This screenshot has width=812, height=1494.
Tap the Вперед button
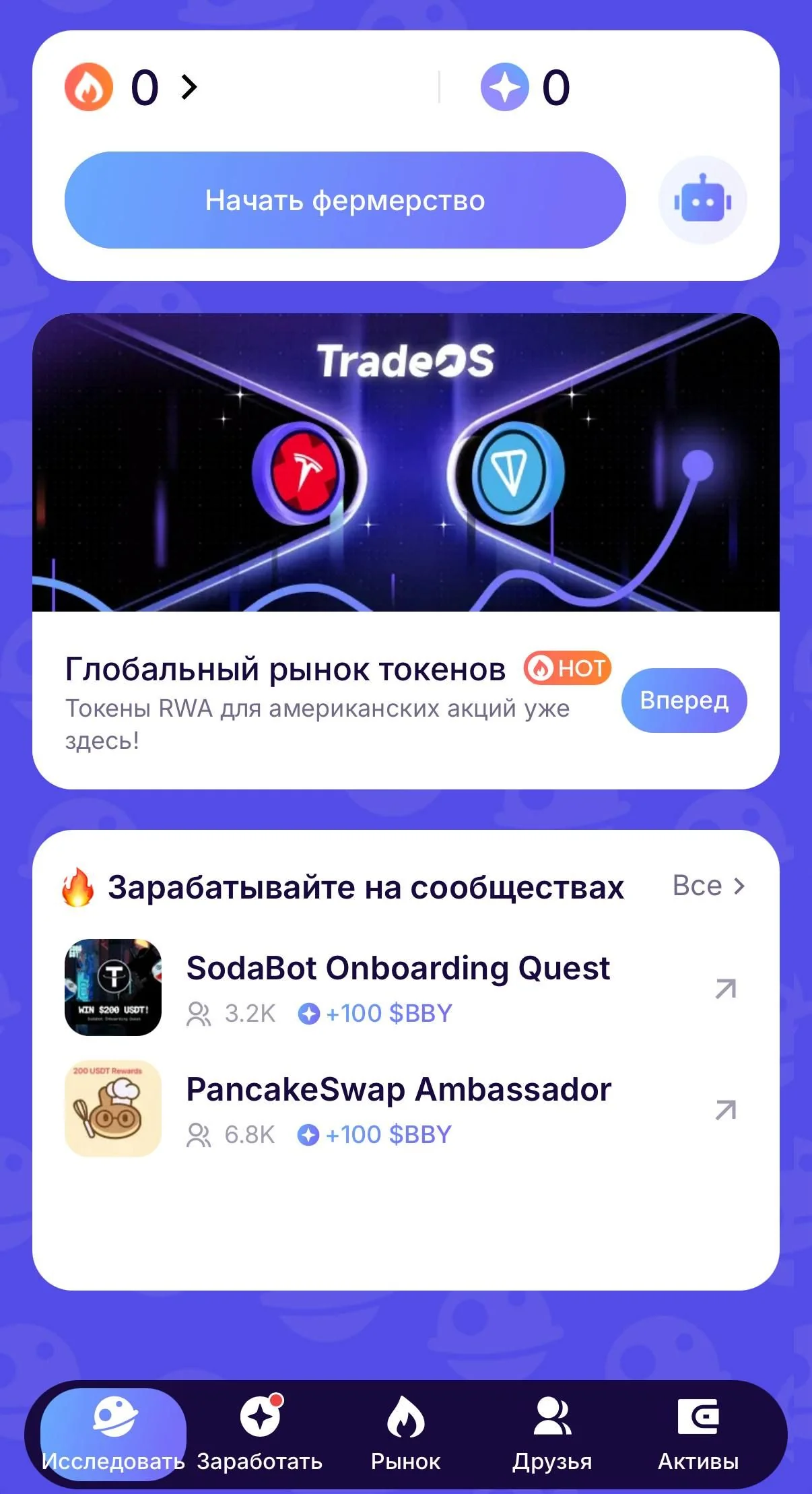[x=684, y=700]
